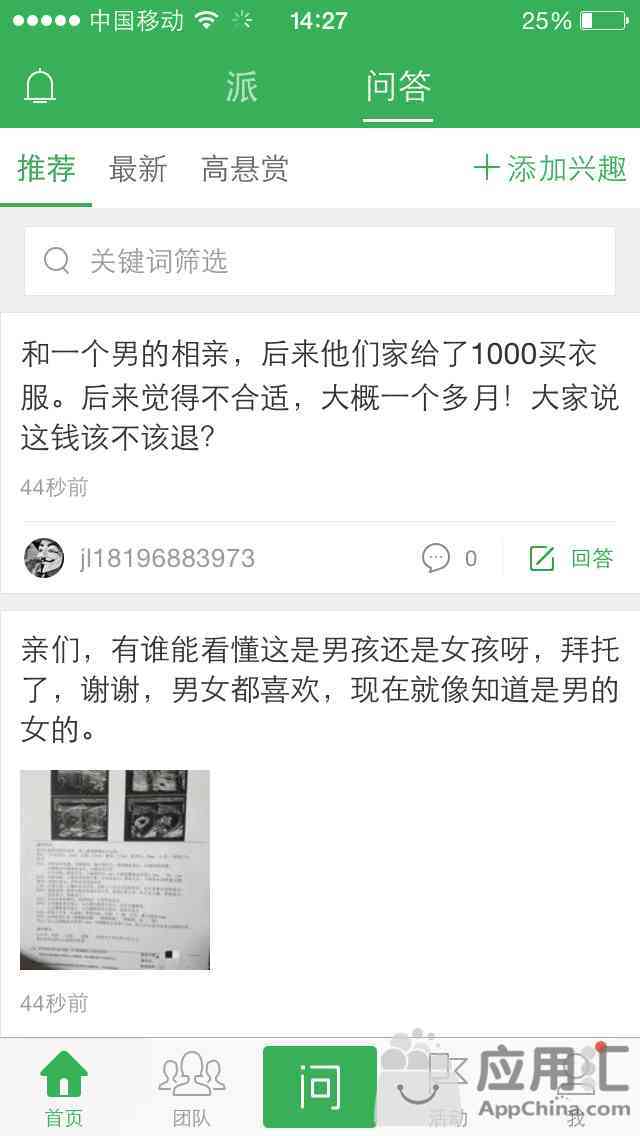This screenshot has width=640, height=1136.
Task: Open the boy or girl ultrasound question
Action: tap(320, 689)
